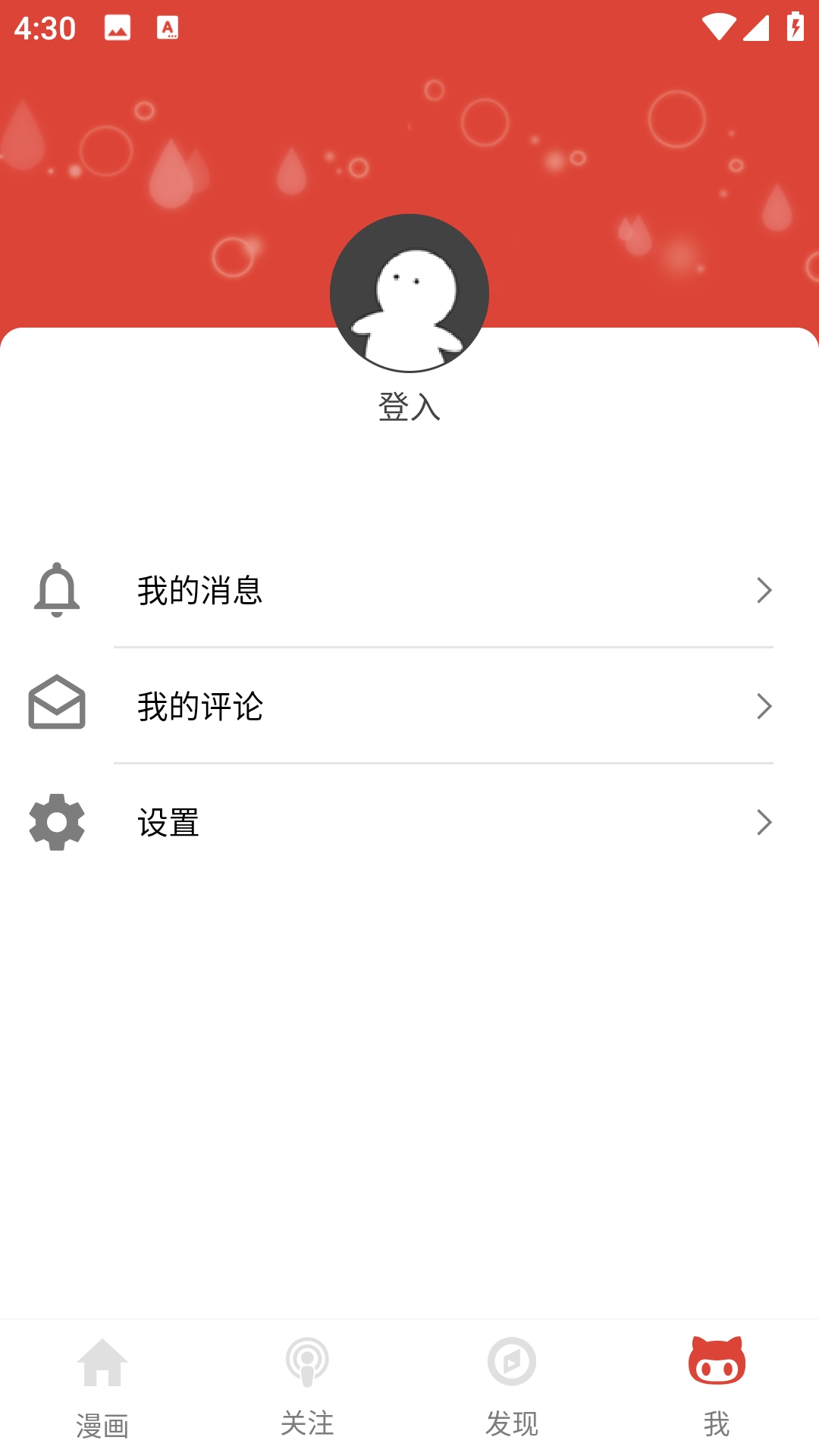Tap the 登入 login text
Screen dimensions: 819x1456
(x=409, y=408)
